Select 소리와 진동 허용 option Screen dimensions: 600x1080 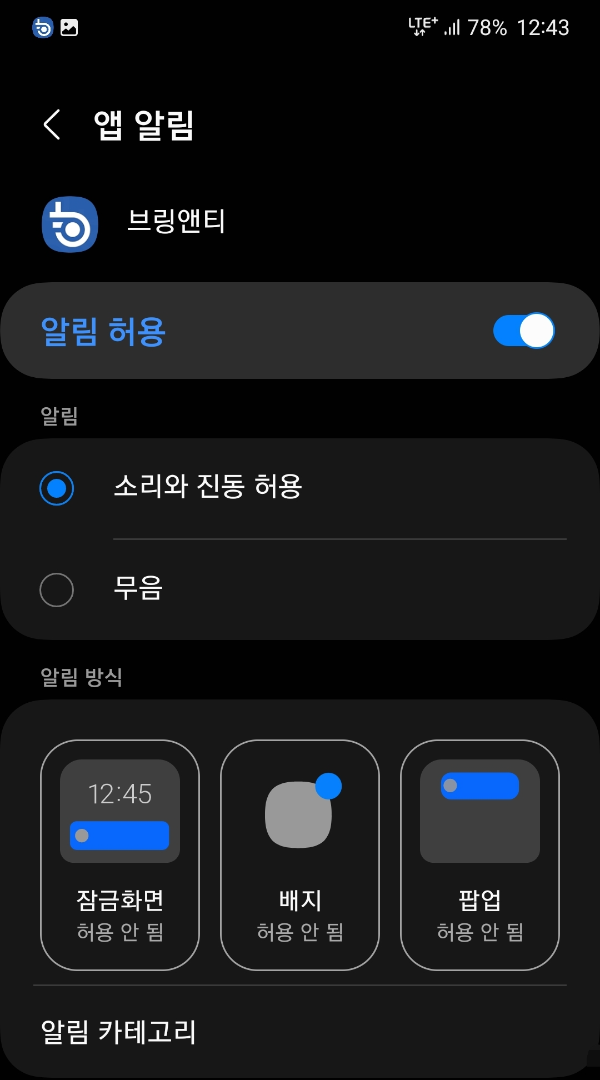pos(300,488)
